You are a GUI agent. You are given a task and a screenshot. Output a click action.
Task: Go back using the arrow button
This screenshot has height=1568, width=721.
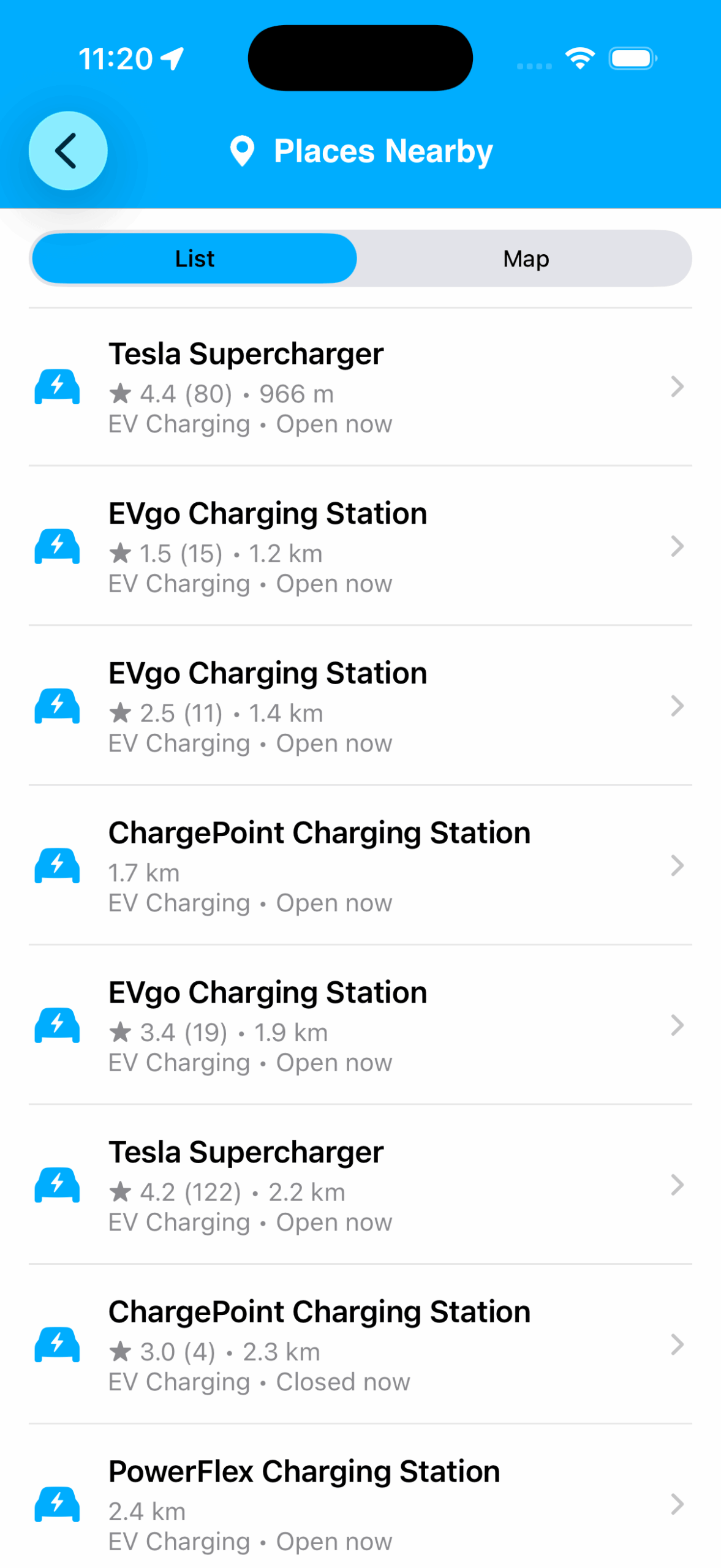[68, 151]
